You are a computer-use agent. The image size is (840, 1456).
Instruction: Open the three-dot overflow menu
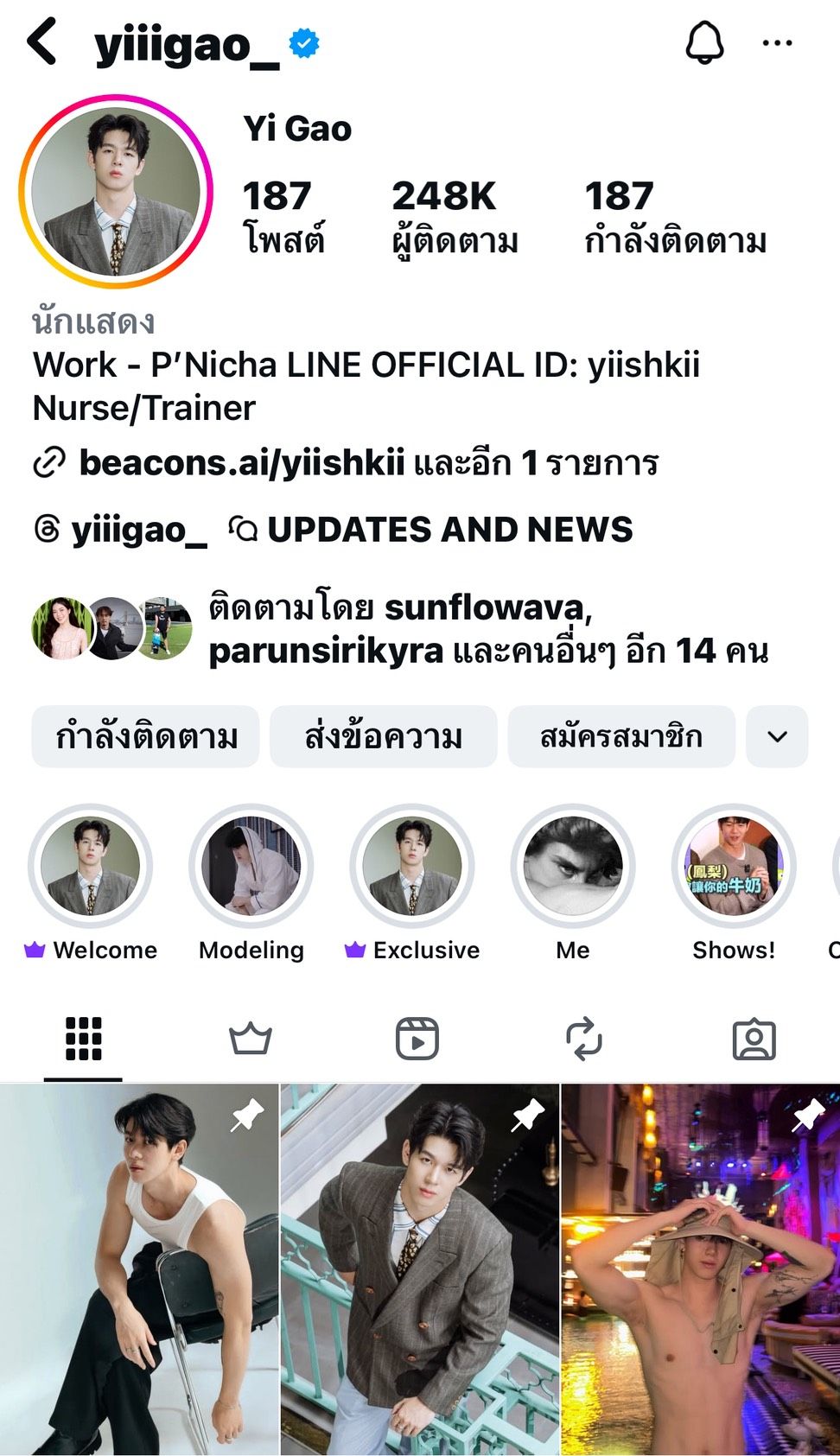[x=777, y=42]
